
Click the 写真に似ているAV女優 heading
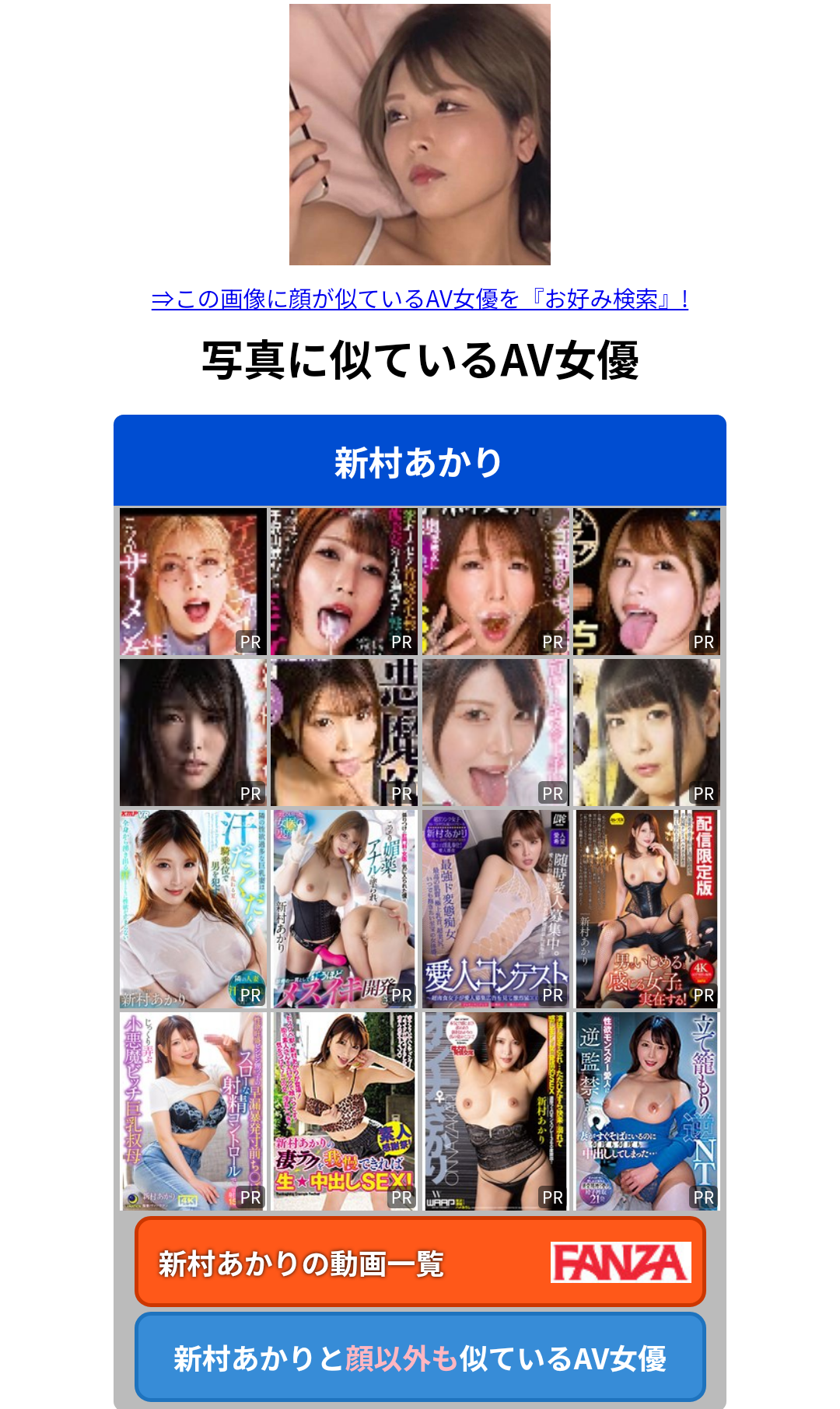(x=420, y=358)
